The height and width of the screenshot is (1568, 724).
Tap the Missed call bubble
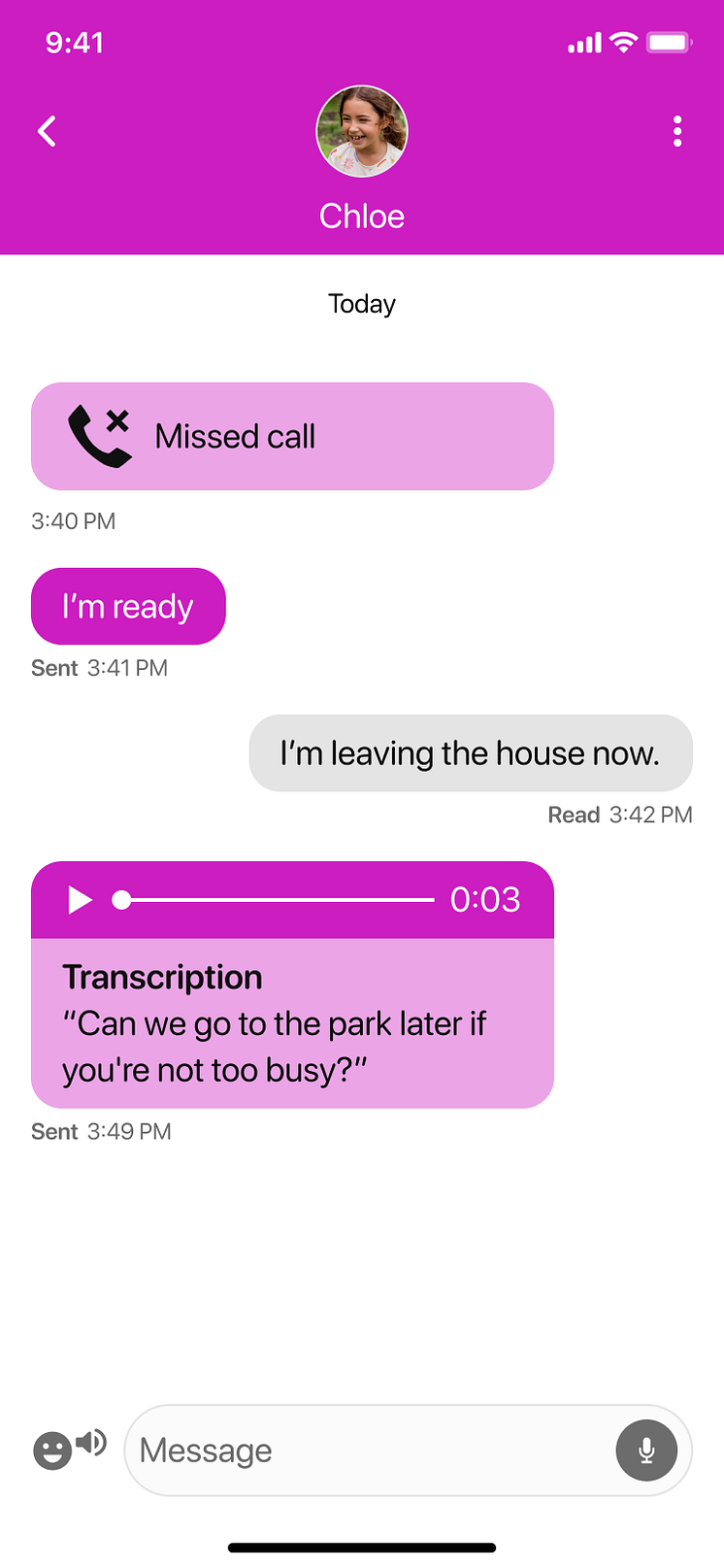click(292, 437)
